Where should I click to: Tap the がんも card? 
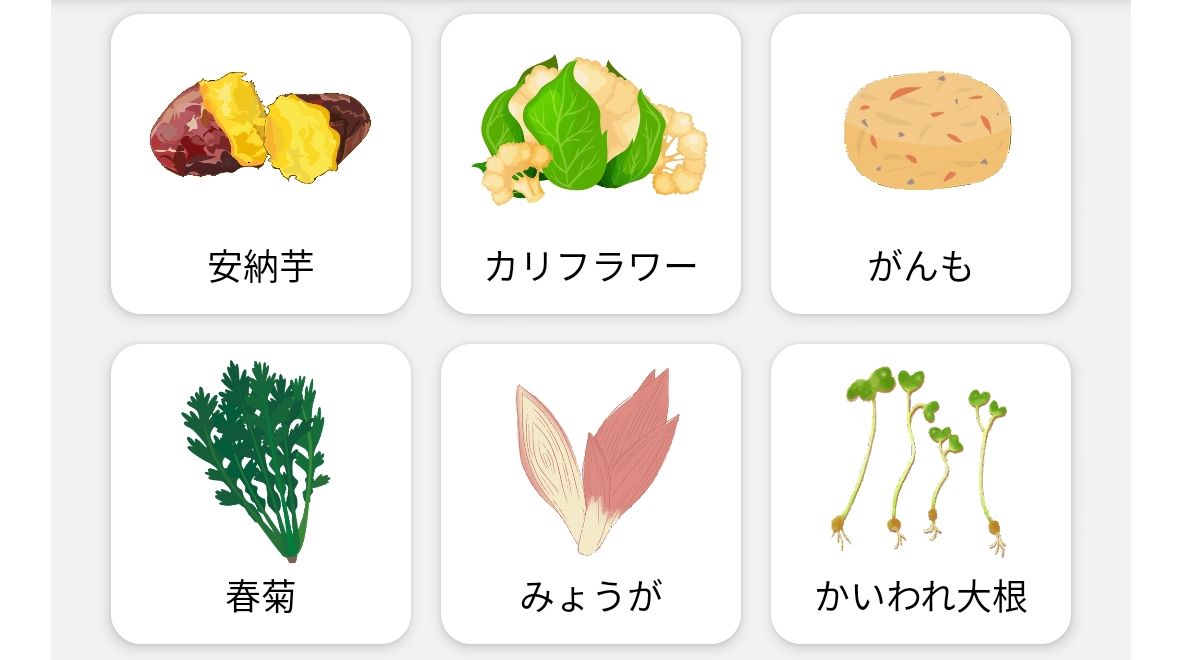(920, 164)
